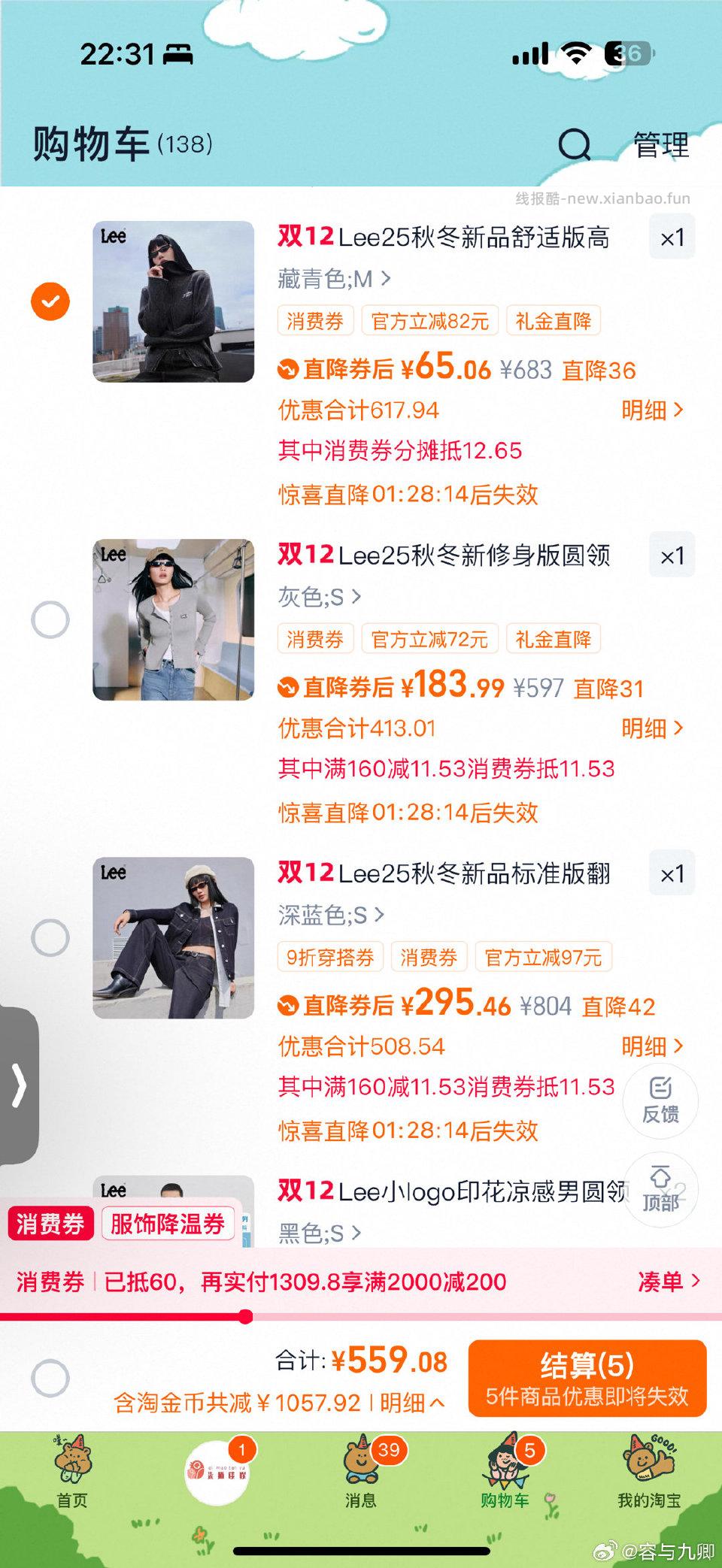Expand 明细 for the ¥65.06 item
This screenshot has width=722, height=1568.
tap(653, 410)
